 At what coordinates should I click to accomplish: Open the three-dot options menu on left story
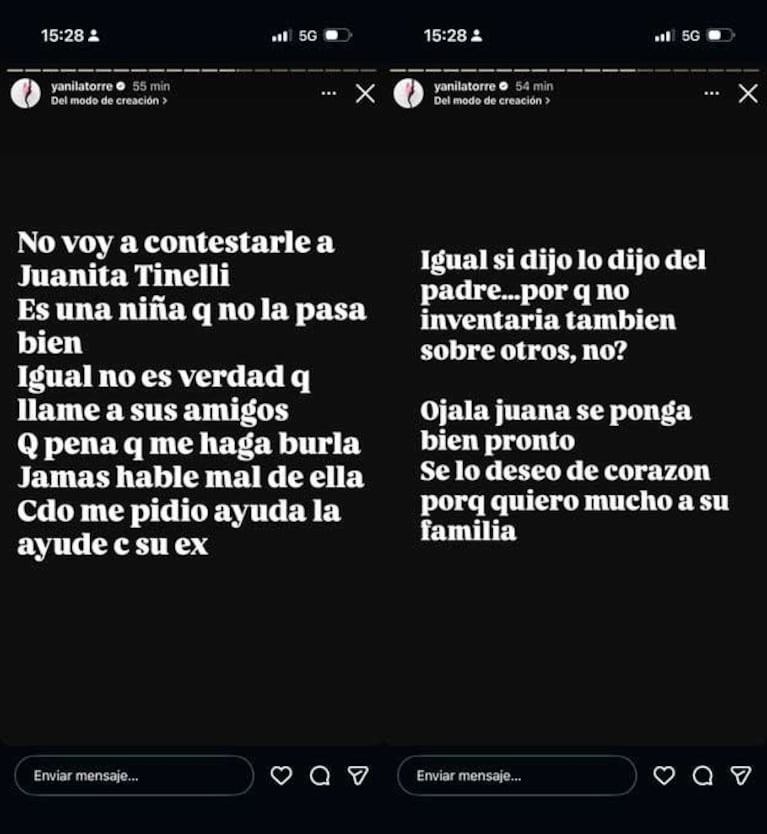[x=328, y=92]
